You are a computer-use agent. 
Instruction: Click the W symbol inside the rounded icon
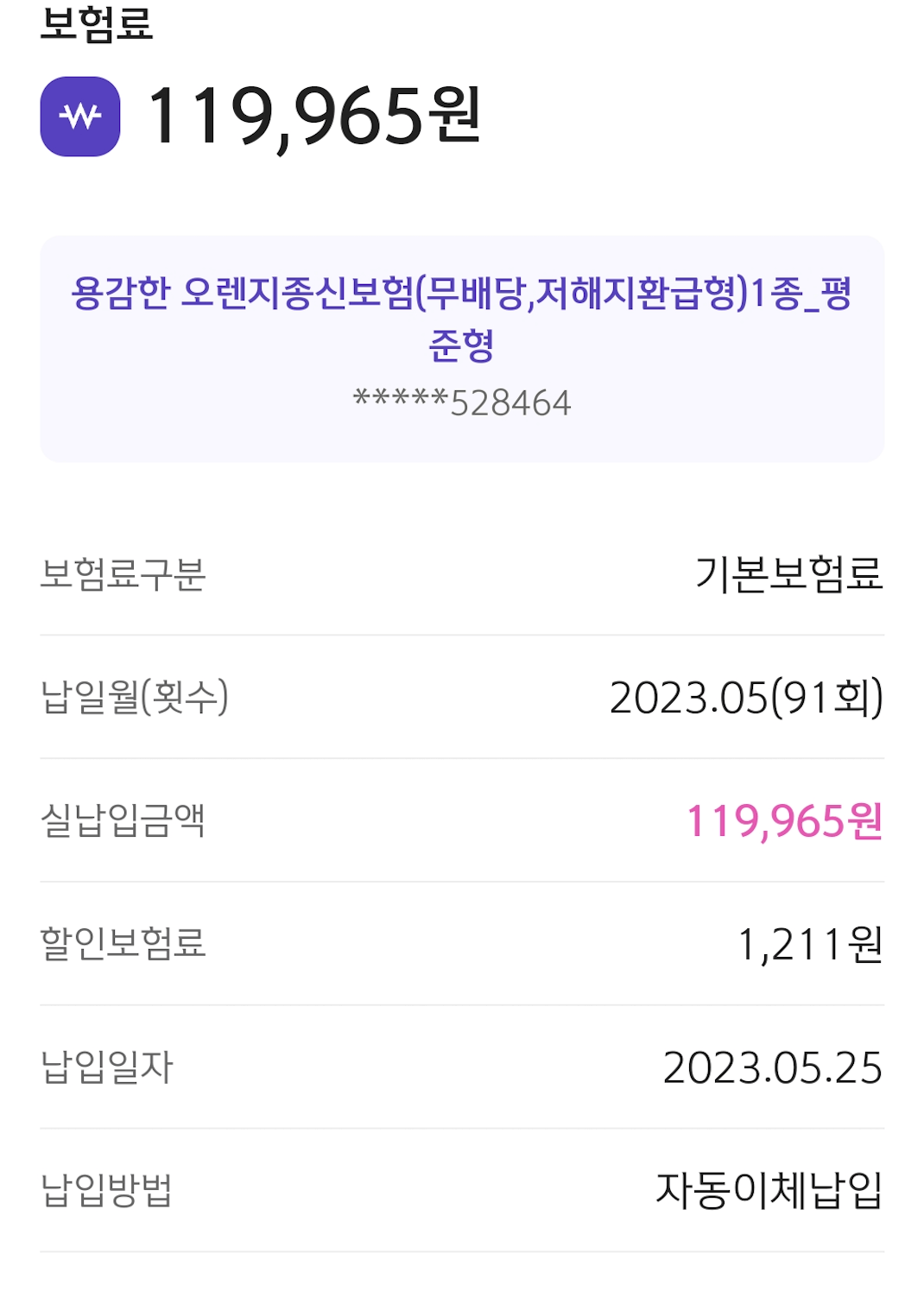click(84, 115)
